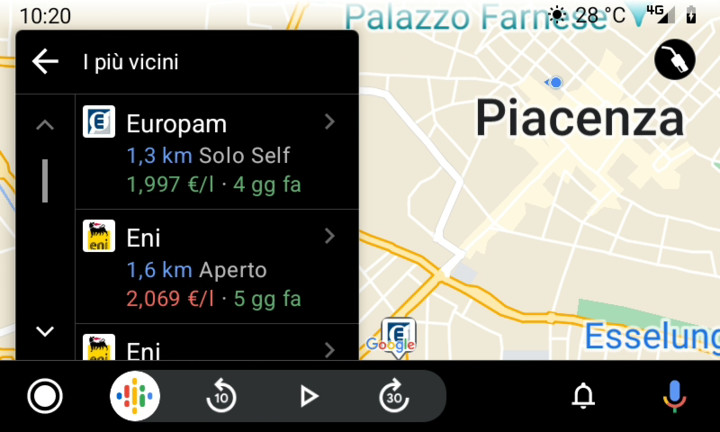This screenshot has width=720, height=432.
Task: Open Eni station 1,6 km away
Action: pyautogui.click(x=215, y=267)
